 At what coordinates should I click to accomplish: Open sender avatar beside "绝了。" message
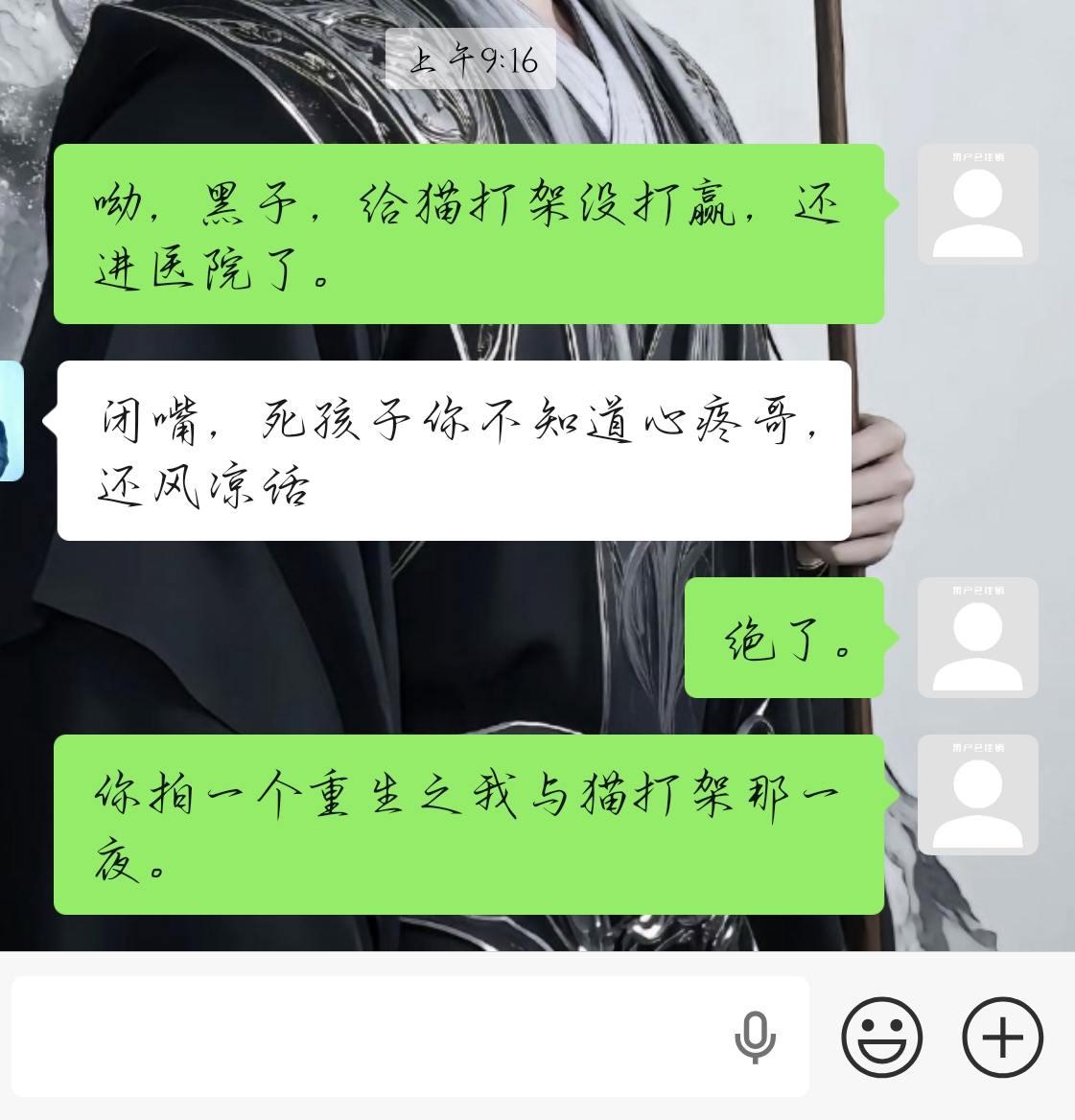click(x=977, y=638)
